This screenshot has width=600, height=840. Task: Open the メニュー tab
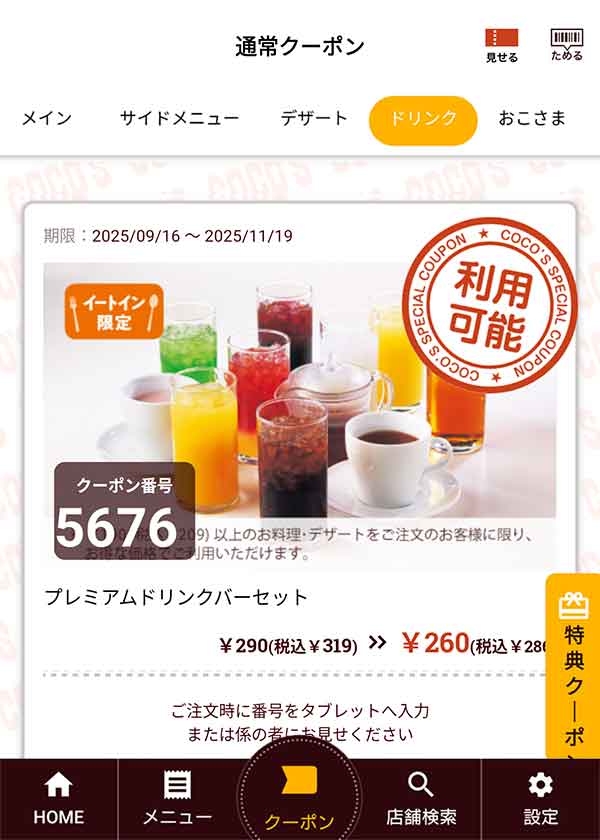pyautogui.click(x=177, y=800)
